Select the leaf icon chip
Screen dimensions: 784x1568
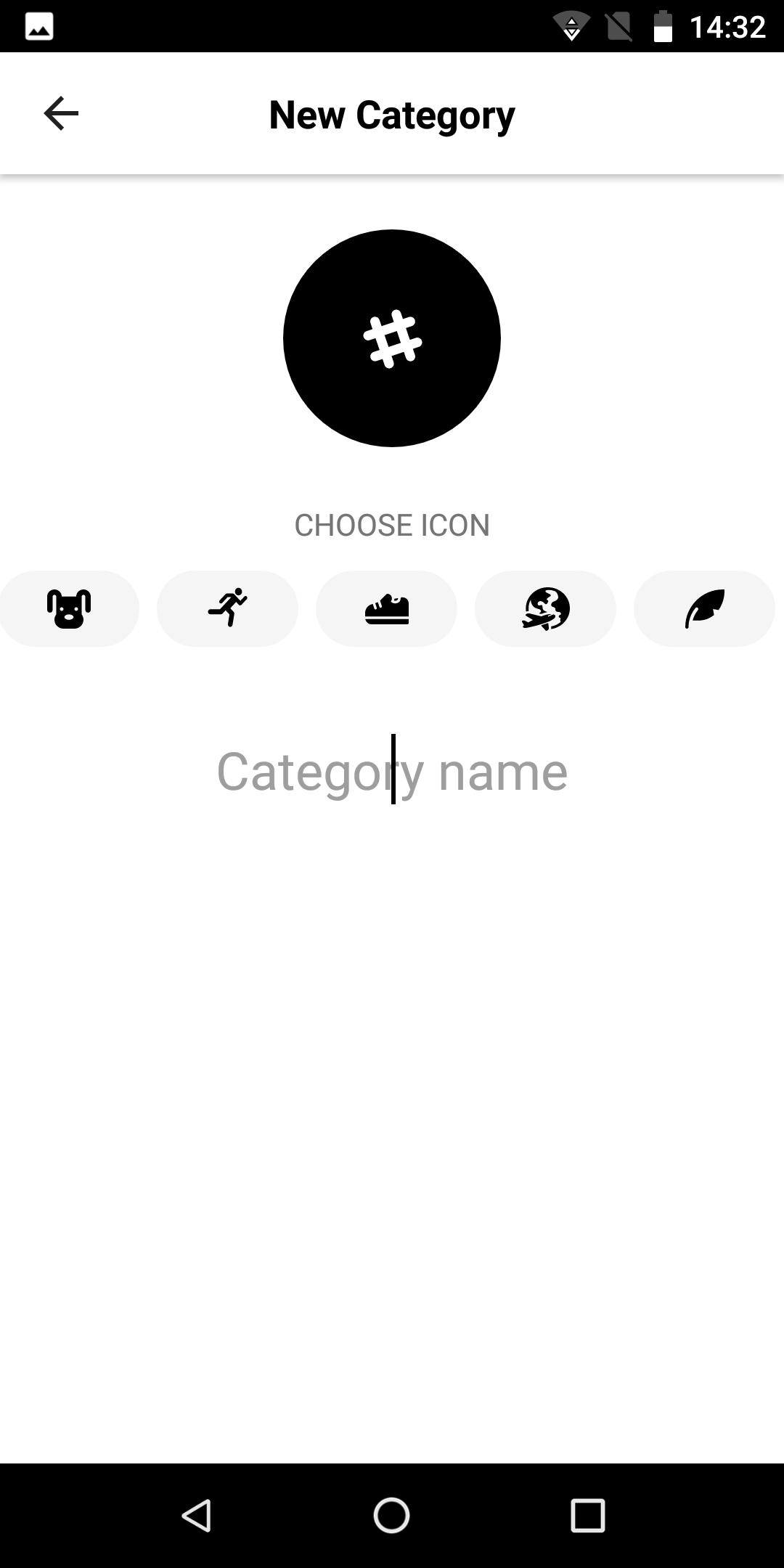[x=704, y=608]
